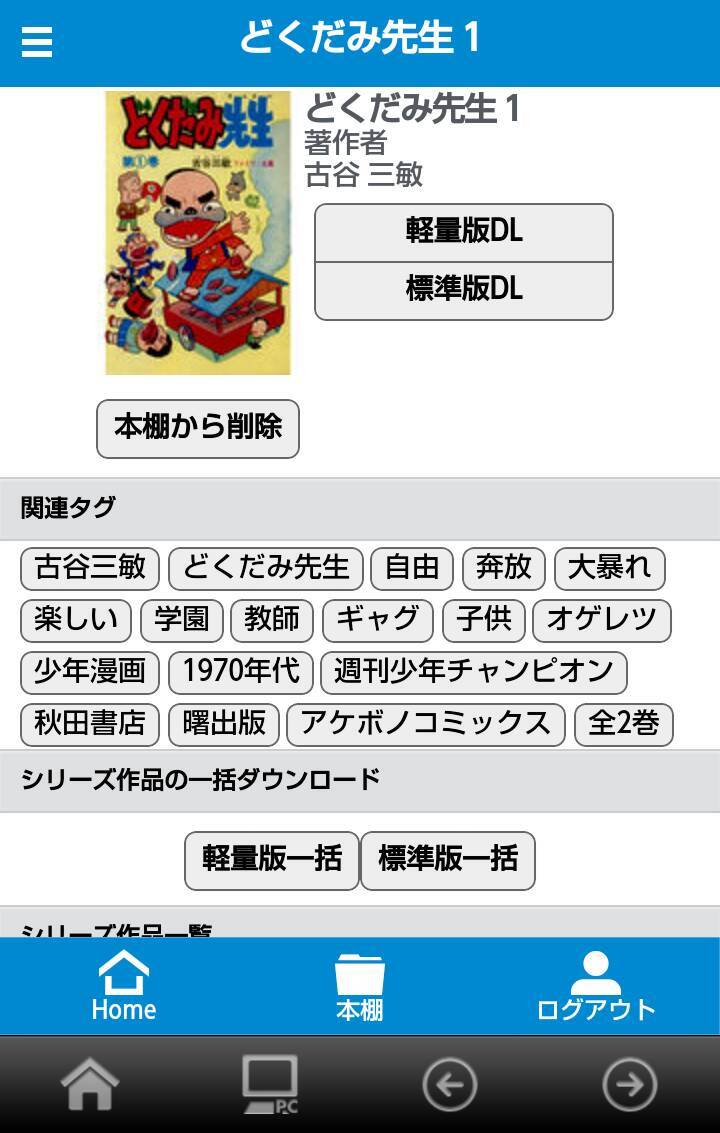This screenshot has width=720, height=1133.
Task: Remove book with 本棚から削除
Action: pyautogui.click(x=198, y=428)
